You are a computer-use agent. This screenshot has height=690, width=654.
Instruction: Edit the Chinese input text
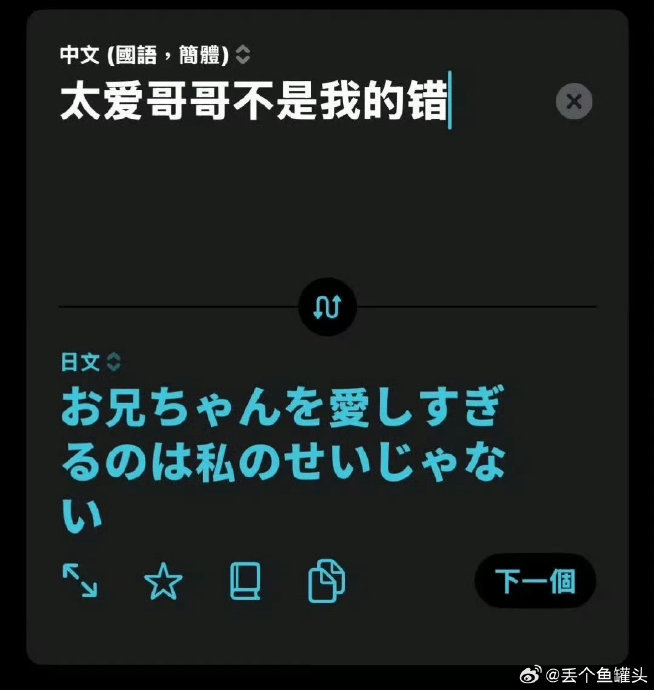(x=255, y=102)
